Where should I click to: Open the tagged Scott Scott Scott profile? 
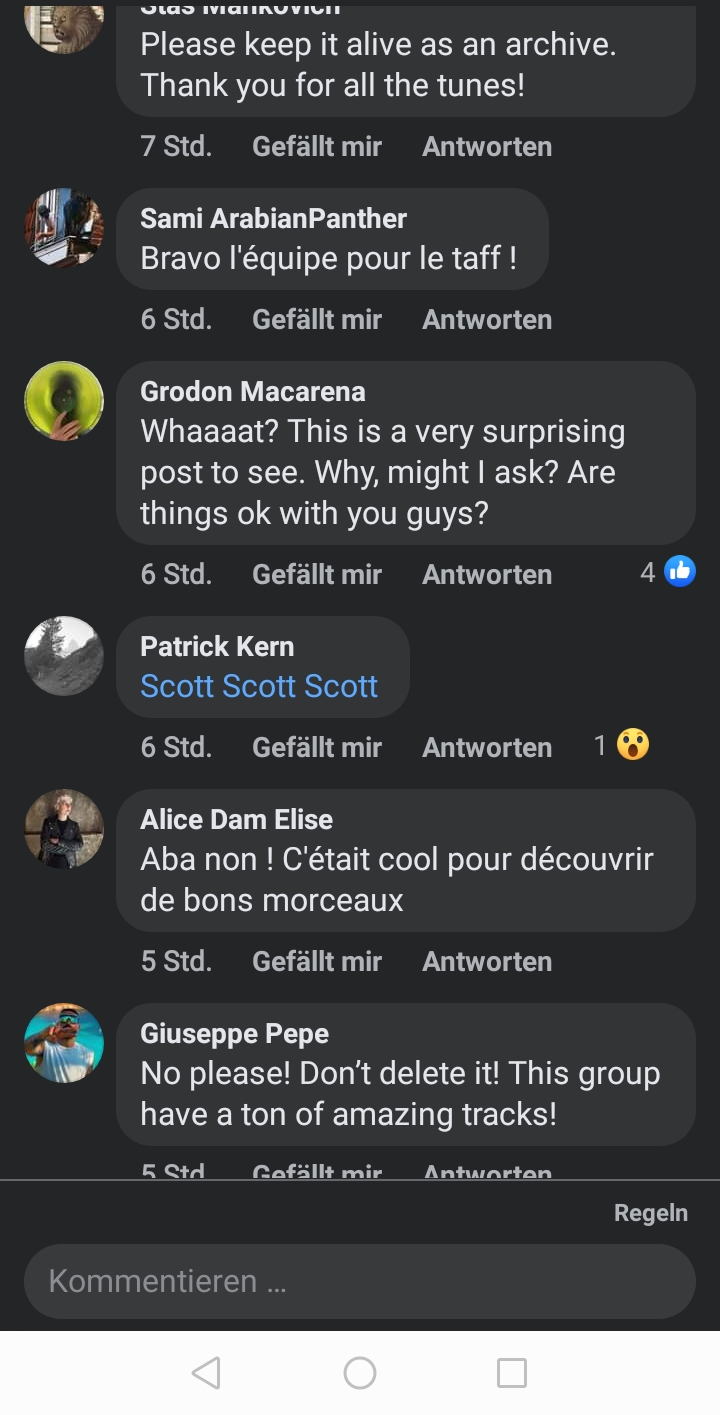(x=259, y=686)
